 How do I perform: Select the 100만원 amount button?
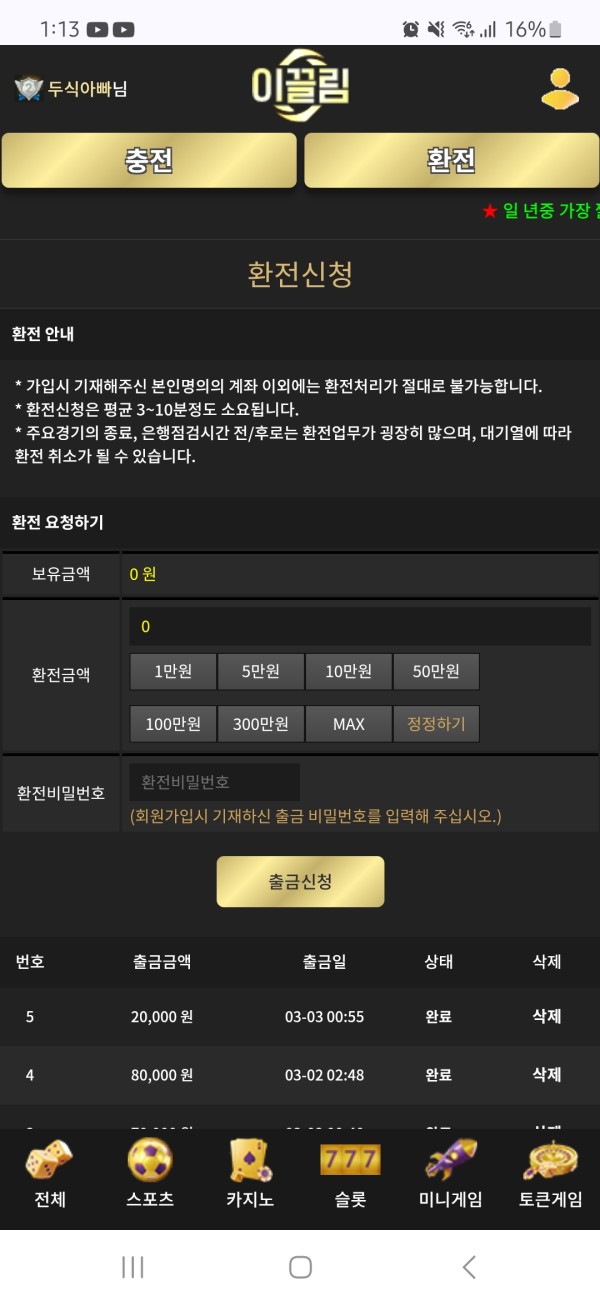coord(173,724)
